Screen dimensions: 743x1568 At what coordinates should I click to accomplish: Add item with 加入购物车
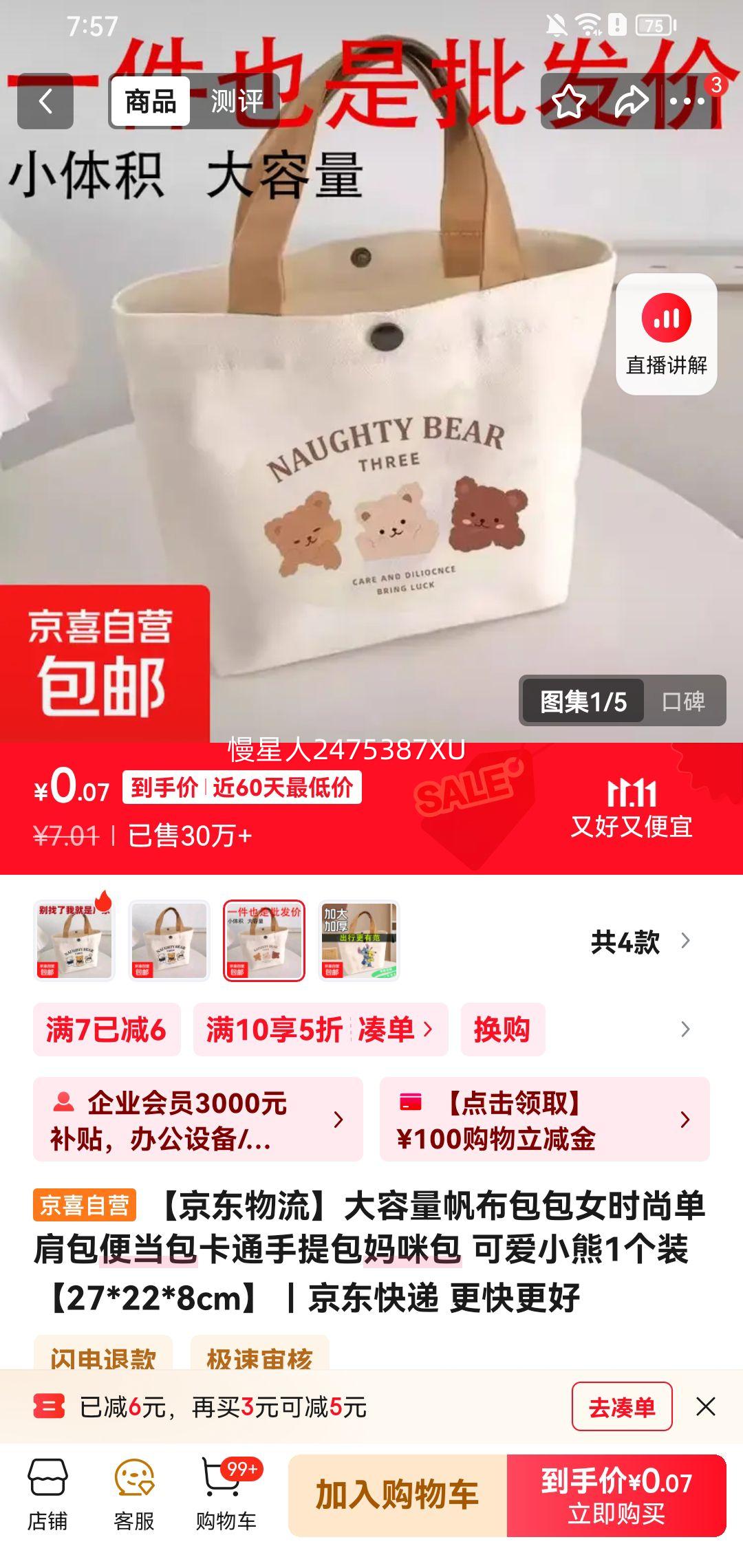398,1495
